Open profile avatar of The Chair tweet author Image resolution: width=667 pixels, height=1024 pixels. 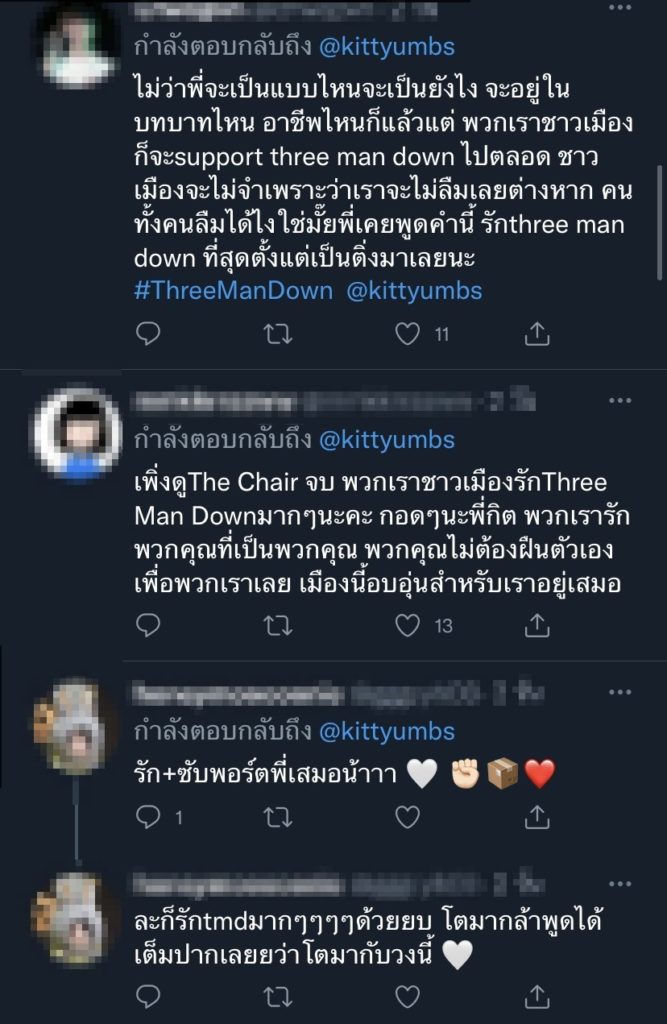[78, 433]
